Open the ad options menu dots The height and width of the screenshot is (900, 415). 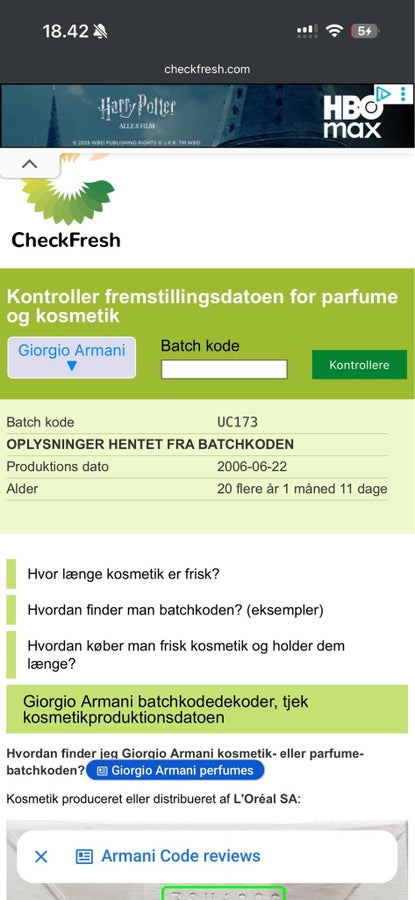pyautogui.click(x=404, y=94)
